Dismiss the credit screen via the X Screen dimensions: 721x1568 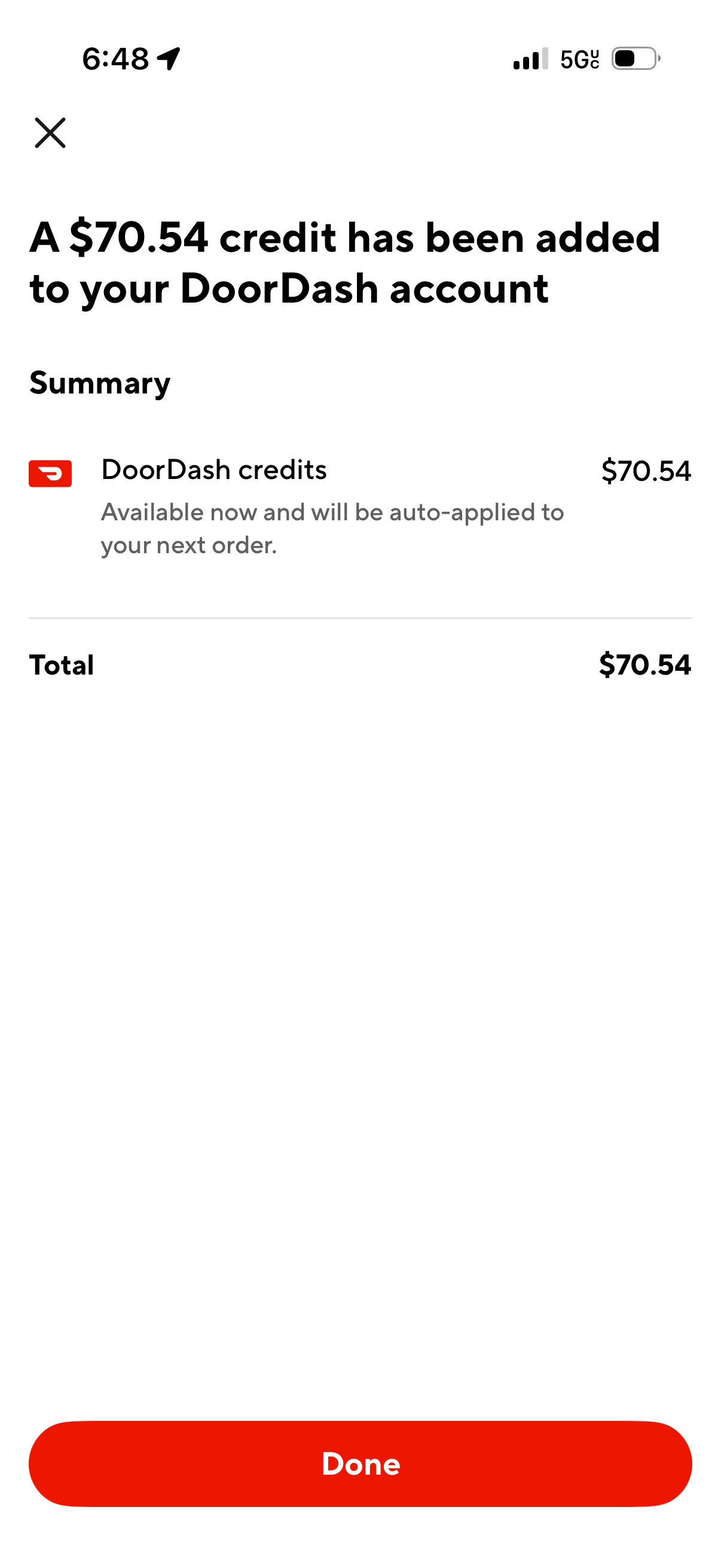(49, 133)
